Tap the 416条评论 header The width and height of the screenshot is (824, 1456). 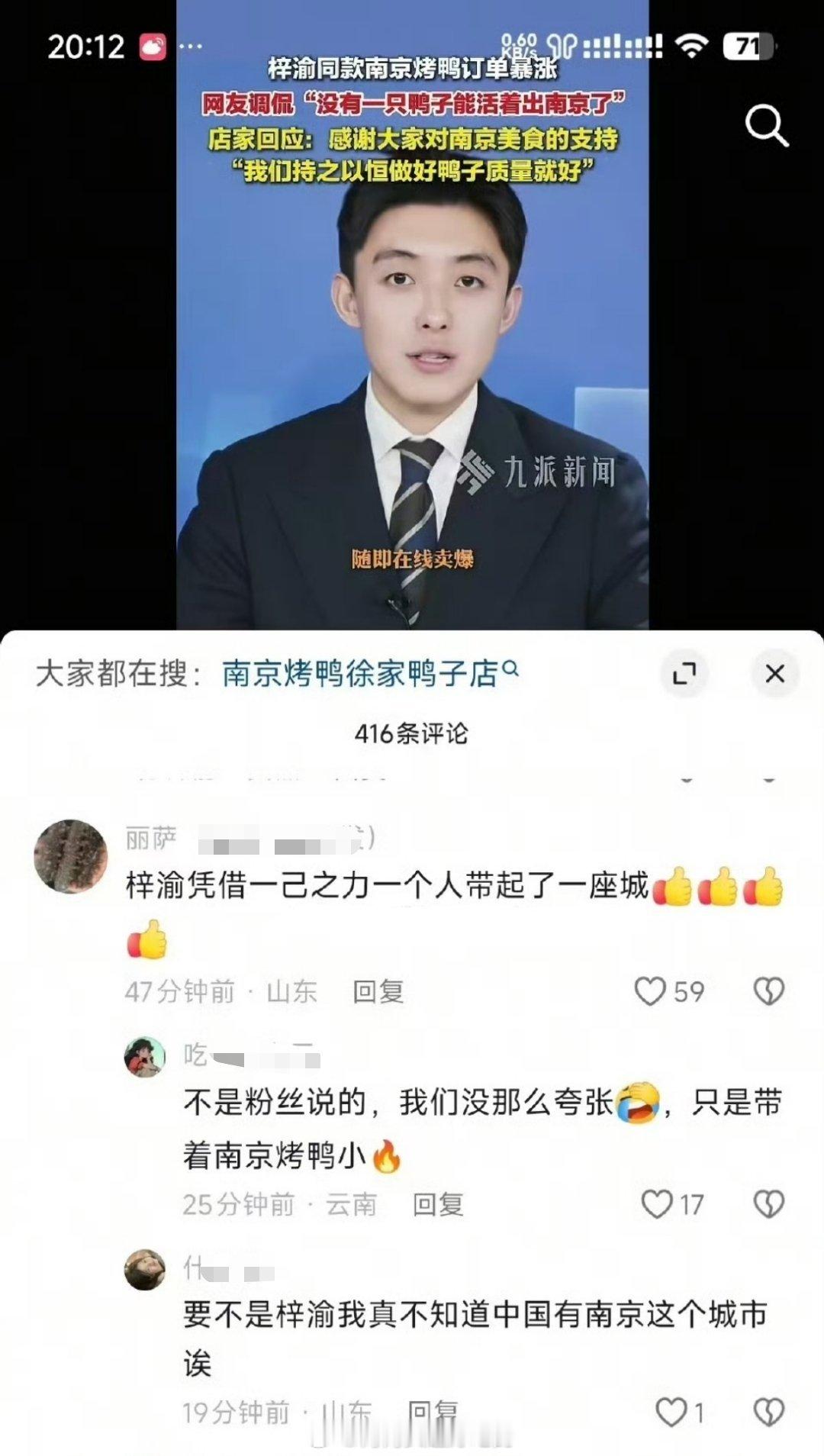coord(411,733)
